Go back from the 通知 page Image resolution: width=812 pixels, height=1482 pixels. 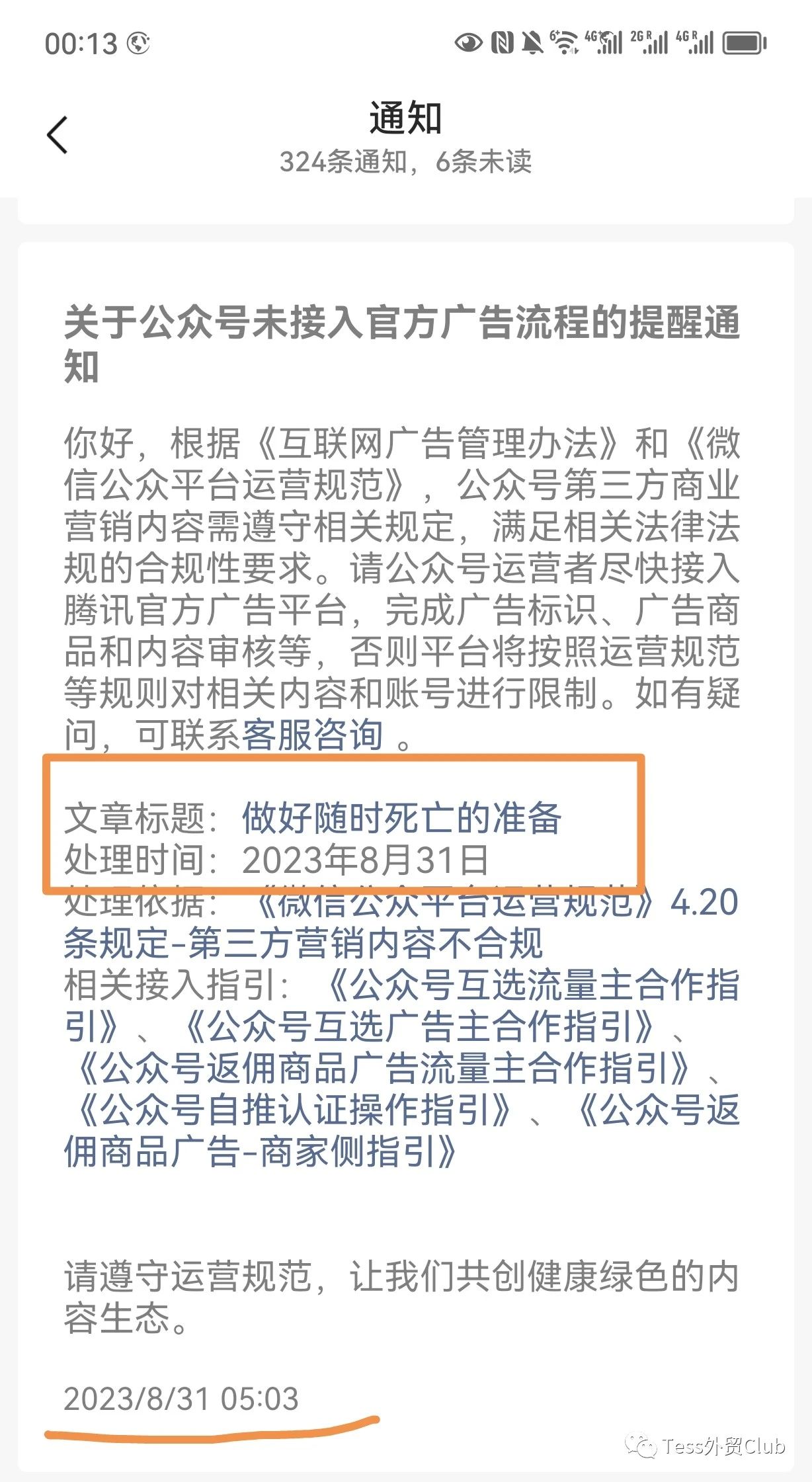(58, 136)
